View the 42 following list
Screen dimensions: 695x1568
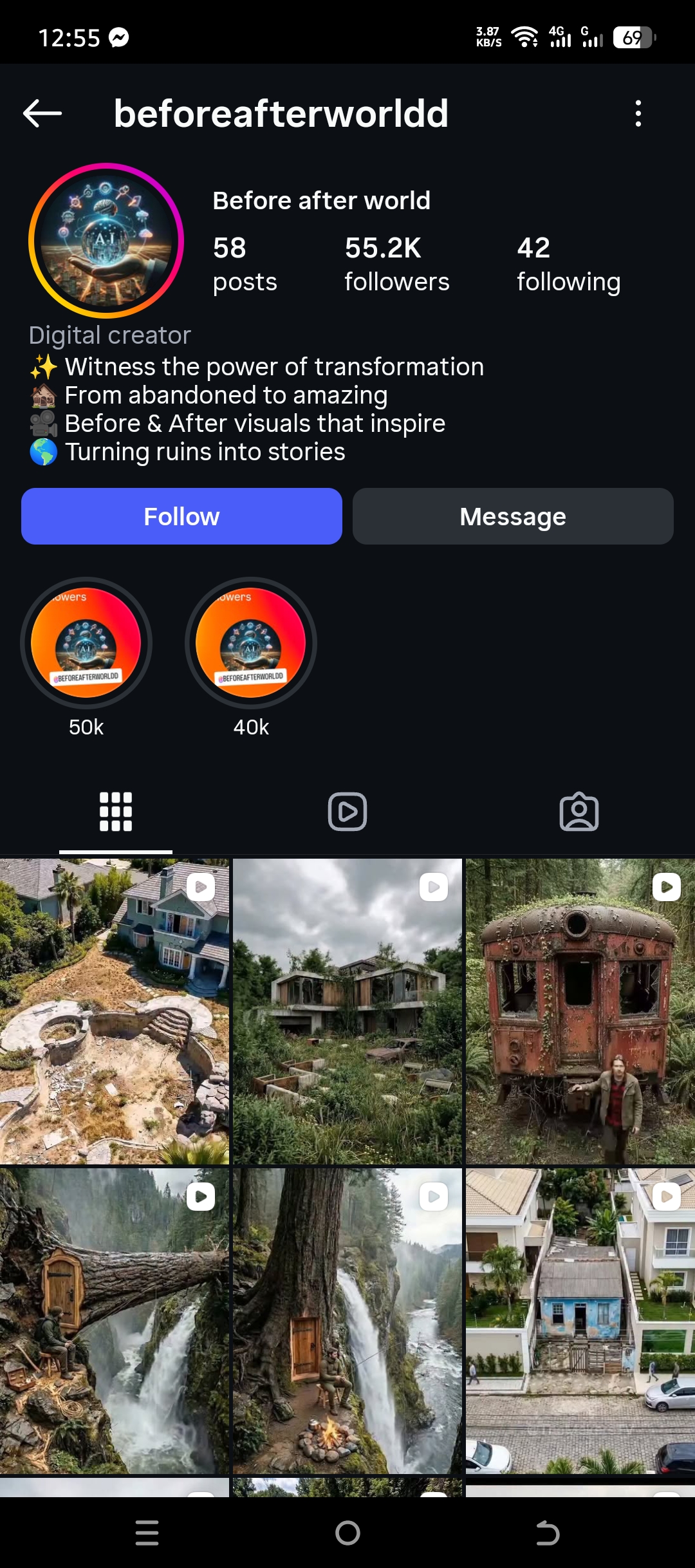pyautogui.click(x=568, y=264)
